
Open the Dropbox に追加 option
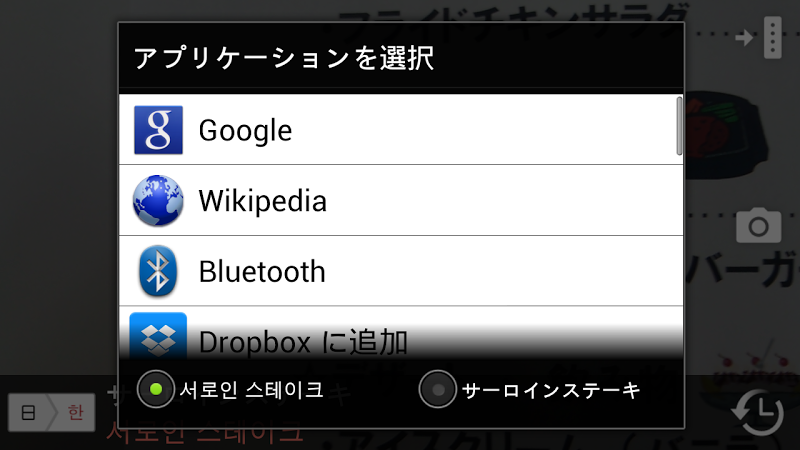coord(400,338)
